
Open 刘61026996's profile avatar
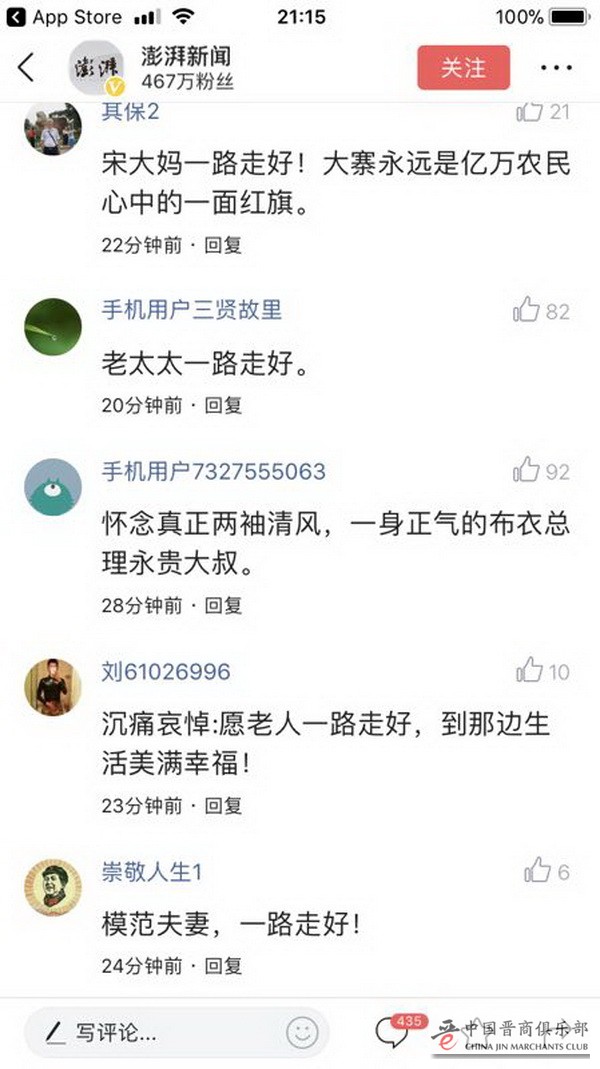tap(53, 687)
